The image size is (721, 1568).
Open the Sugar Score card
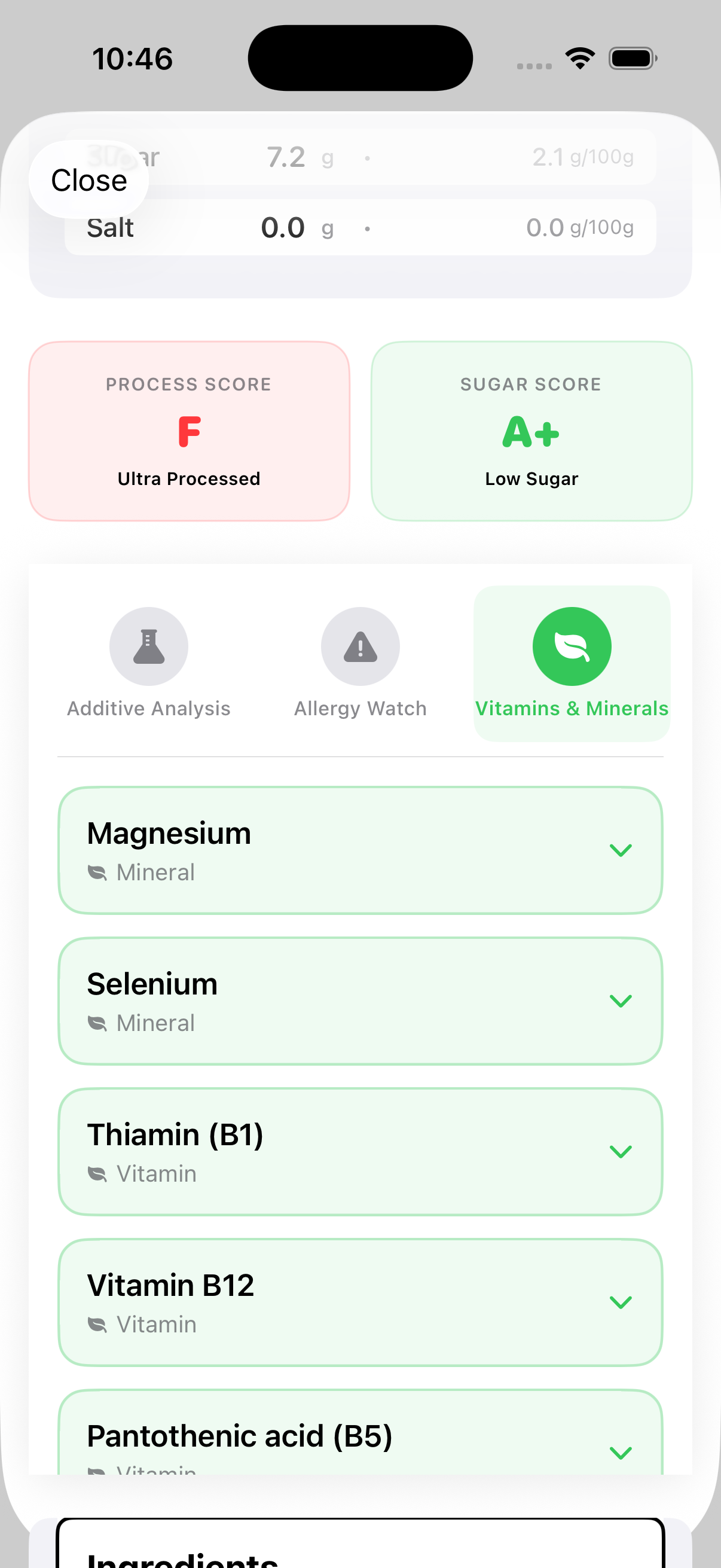[531, 431]
